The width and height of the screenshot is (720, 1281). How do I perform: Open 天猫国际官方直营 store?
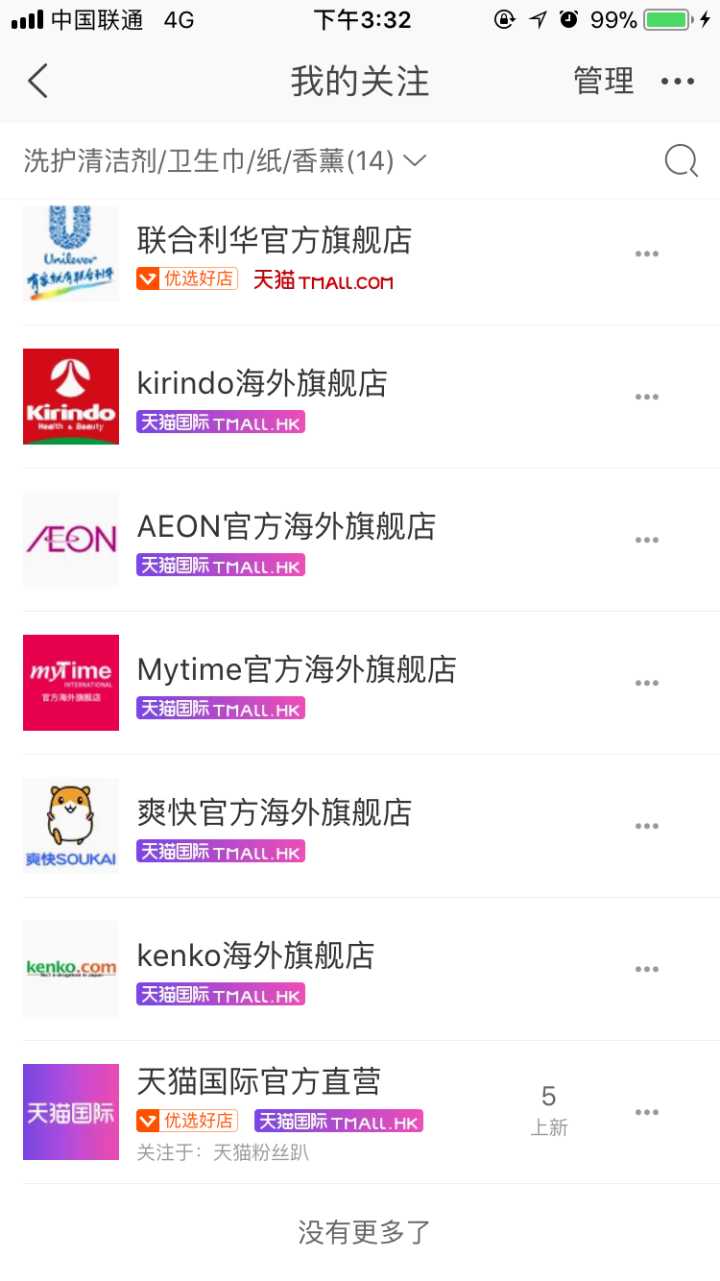(x=259, y=1082)
